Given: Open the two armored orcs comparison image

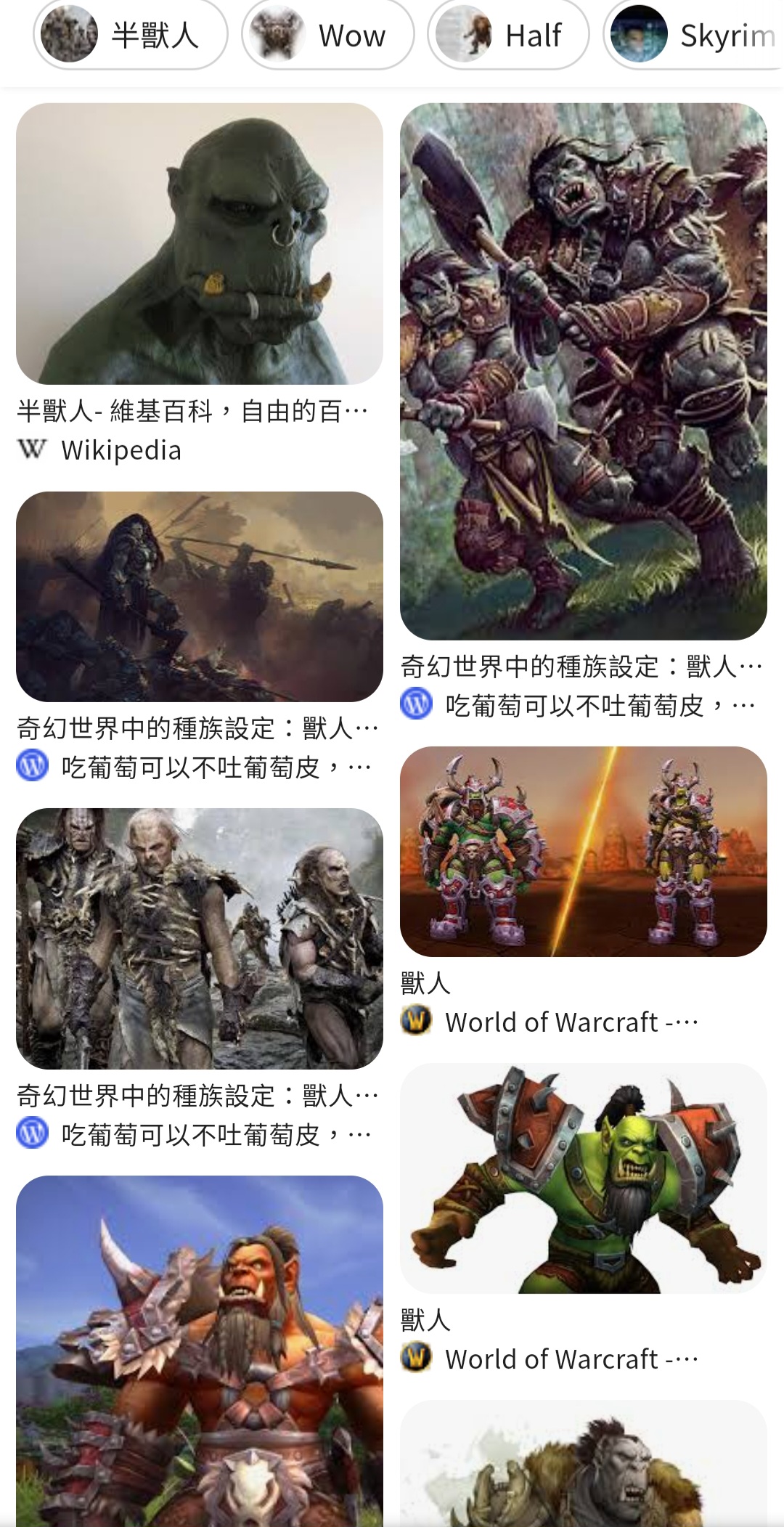Looking at the screenshot, I should pyautogui.click(x=584, y=851).
